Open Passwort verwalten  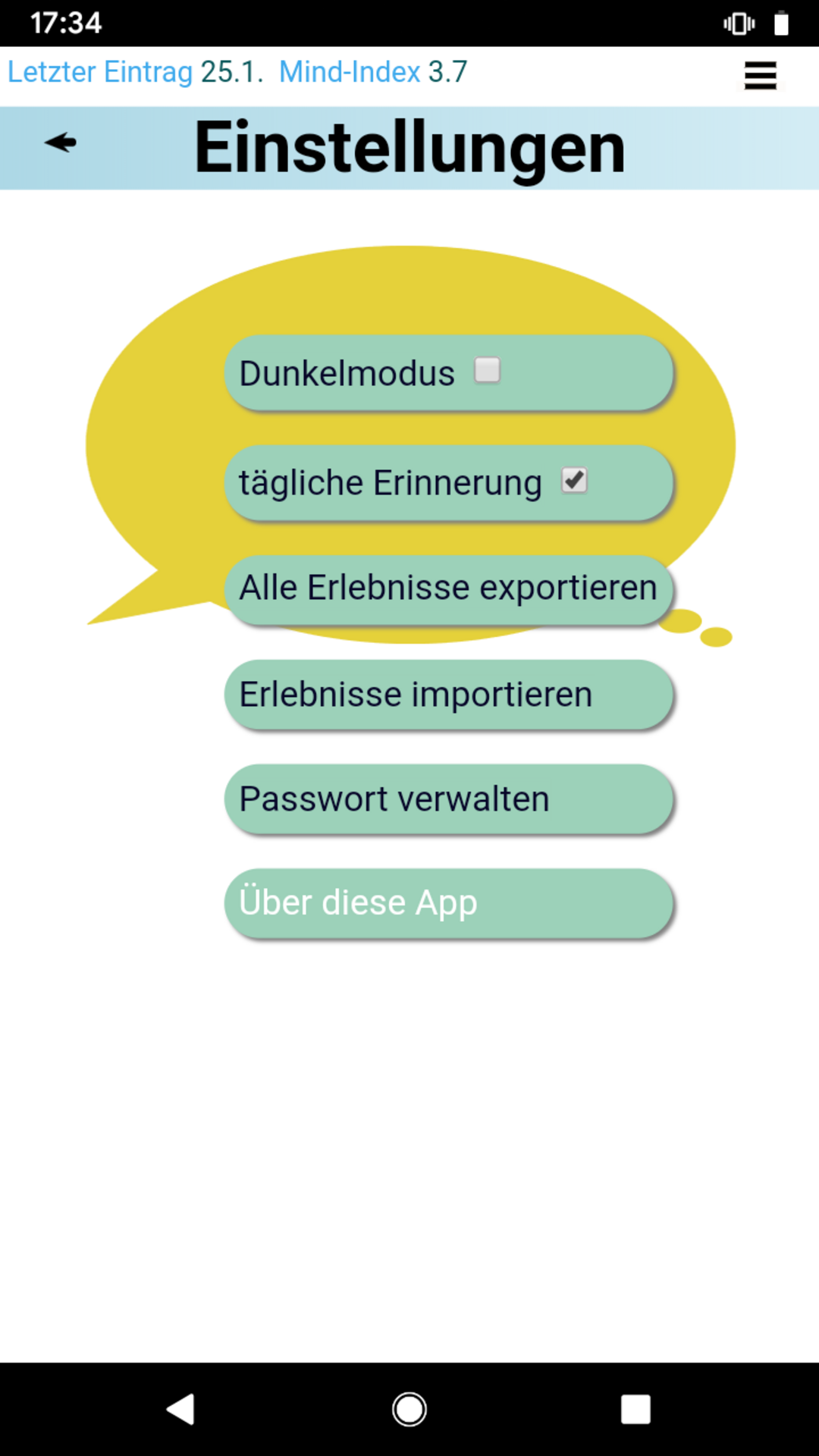tap(448, 799)
